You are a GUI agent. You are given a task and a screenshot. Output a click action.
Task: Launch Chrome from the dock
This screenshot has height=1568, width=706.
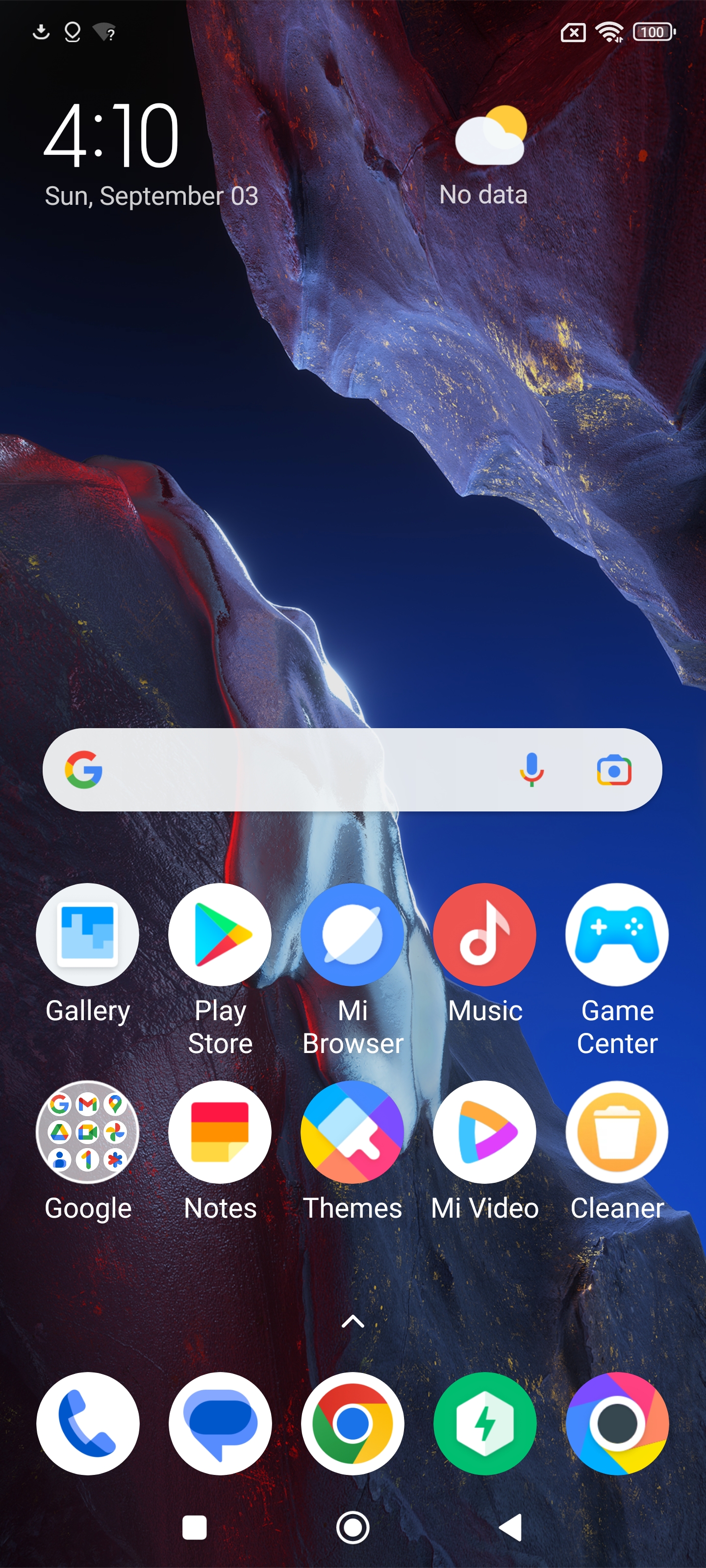pos(353,1423)
